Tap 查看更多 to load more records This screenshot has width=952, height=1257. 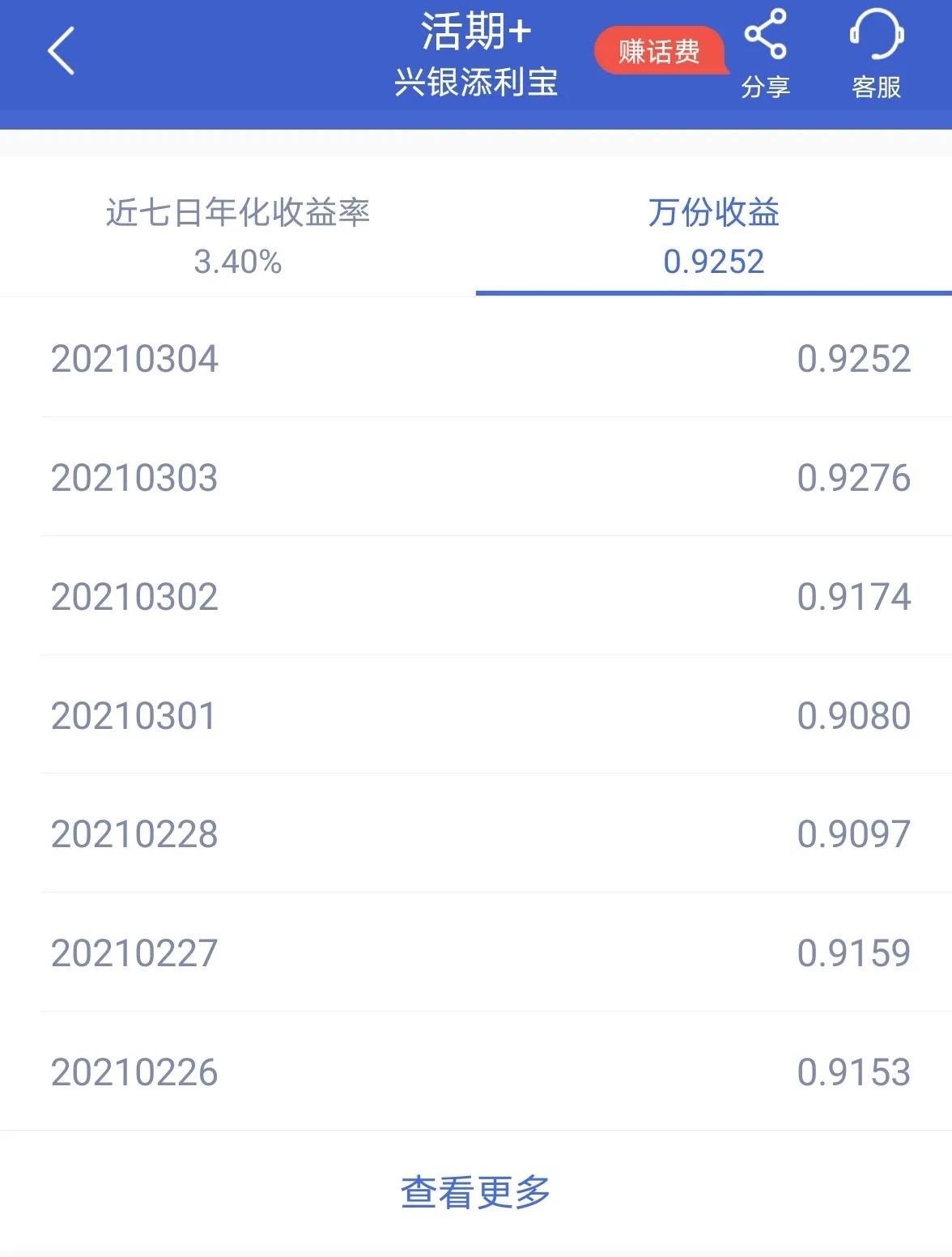476,1192
